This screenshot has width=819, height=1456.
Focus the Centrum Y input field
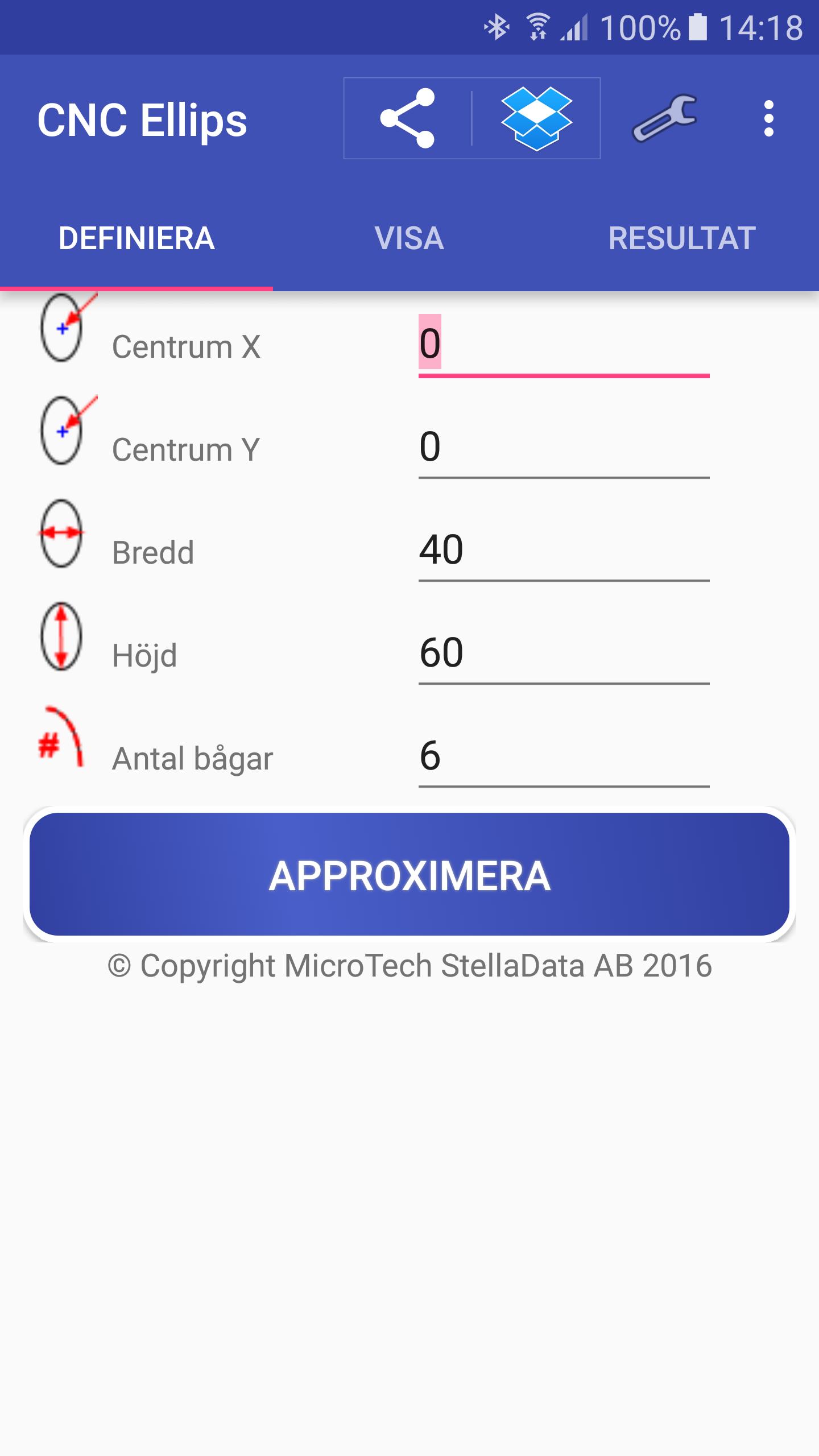click(x=563, y=447)
